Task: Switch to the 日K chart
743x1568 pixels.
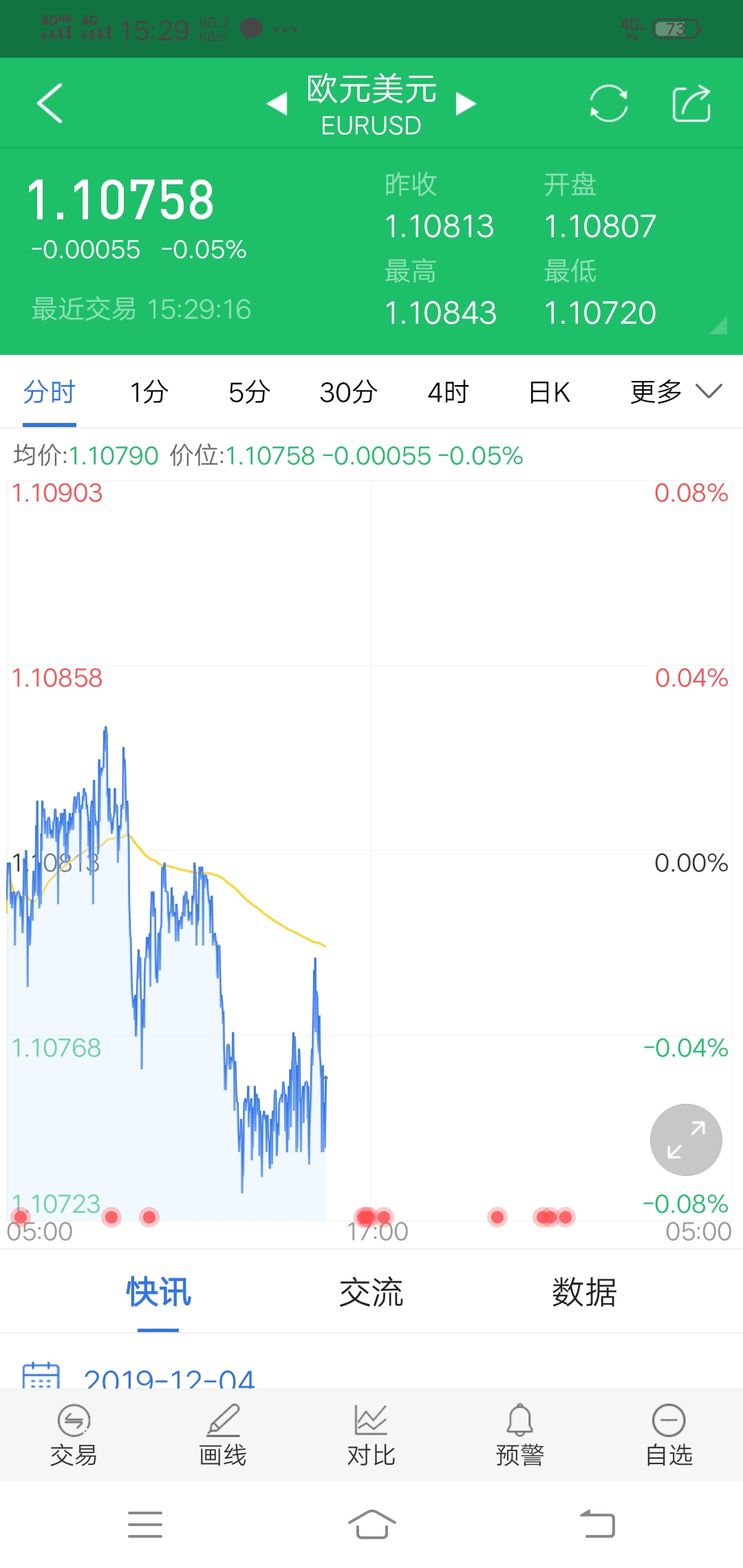Action: pyautogui.click(x=549, y=392)
